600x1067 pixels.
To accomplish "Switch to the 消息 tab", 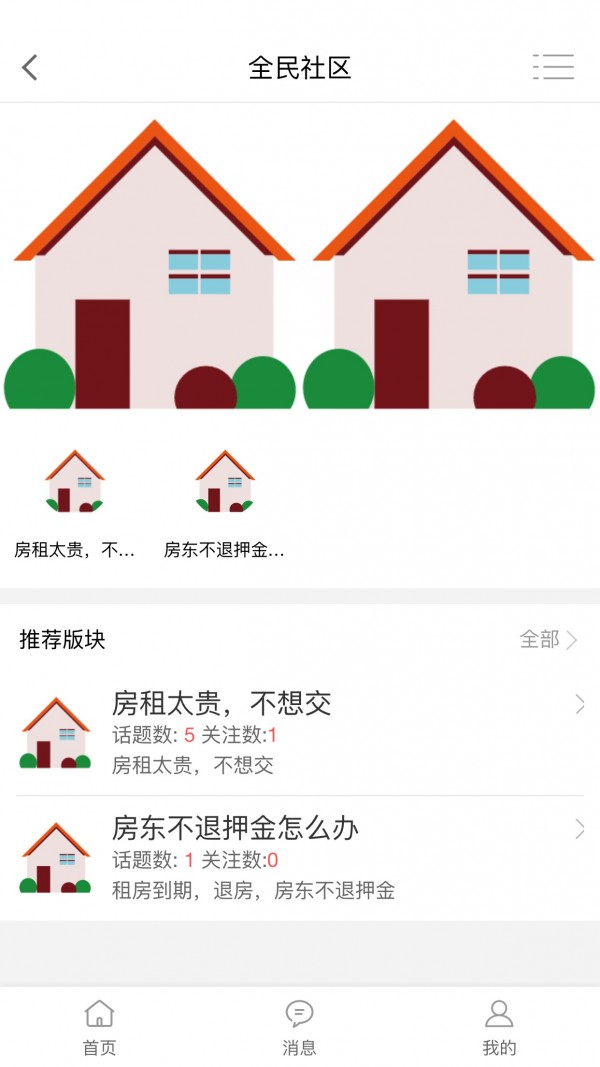I will [300, 1027].
